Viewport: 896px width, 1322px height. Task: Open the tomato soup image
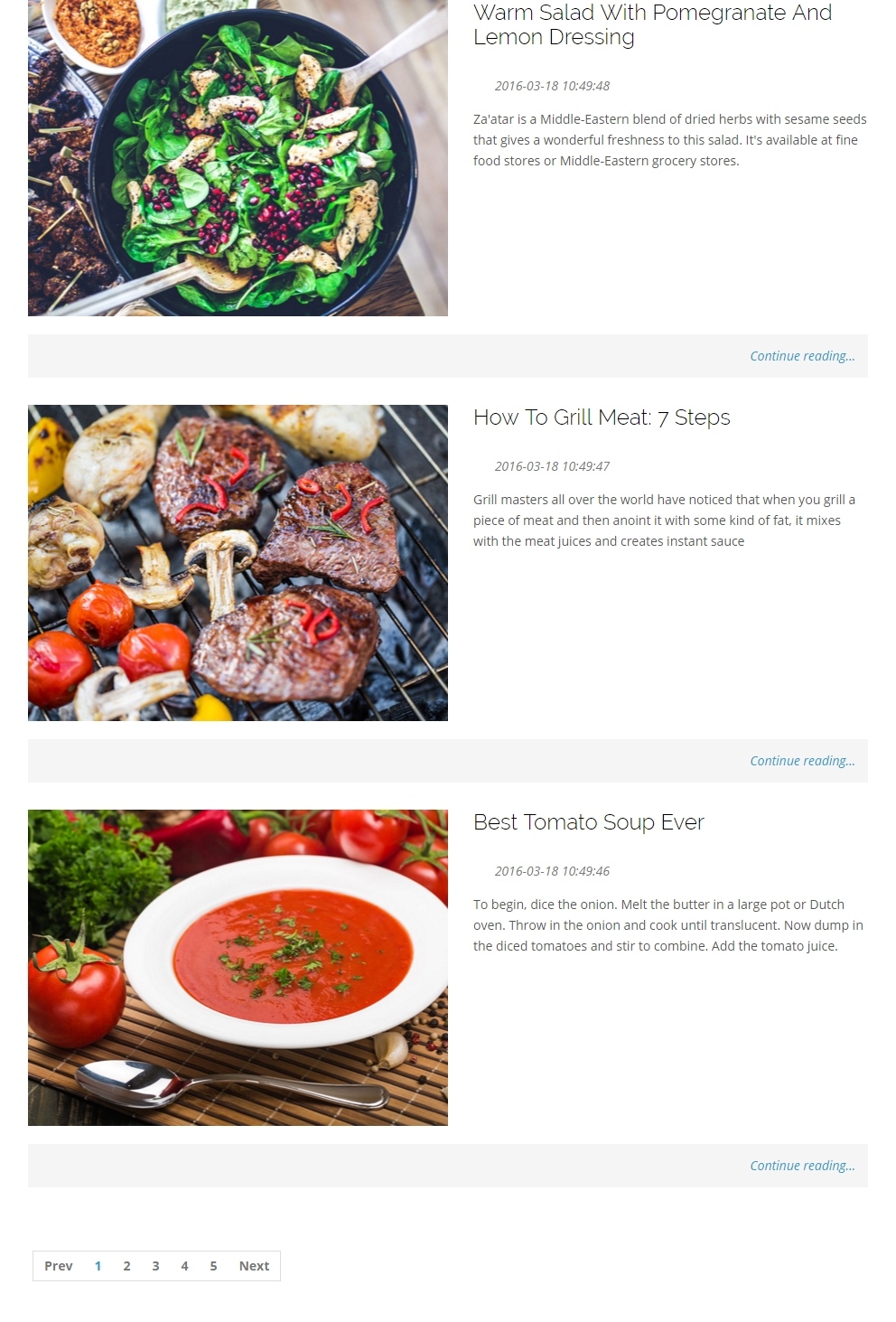[238, 967]
